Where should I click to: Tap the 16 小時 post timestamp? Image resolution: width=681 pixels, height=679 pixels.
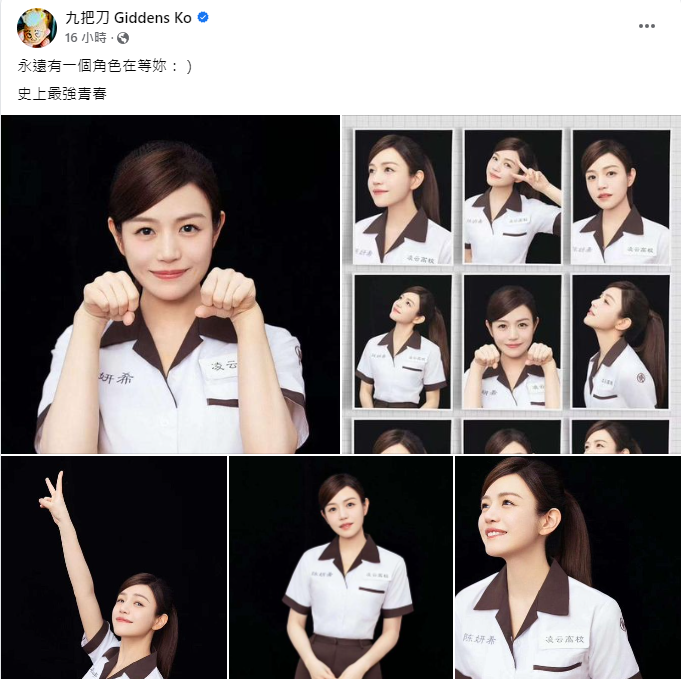pos(85,37)
